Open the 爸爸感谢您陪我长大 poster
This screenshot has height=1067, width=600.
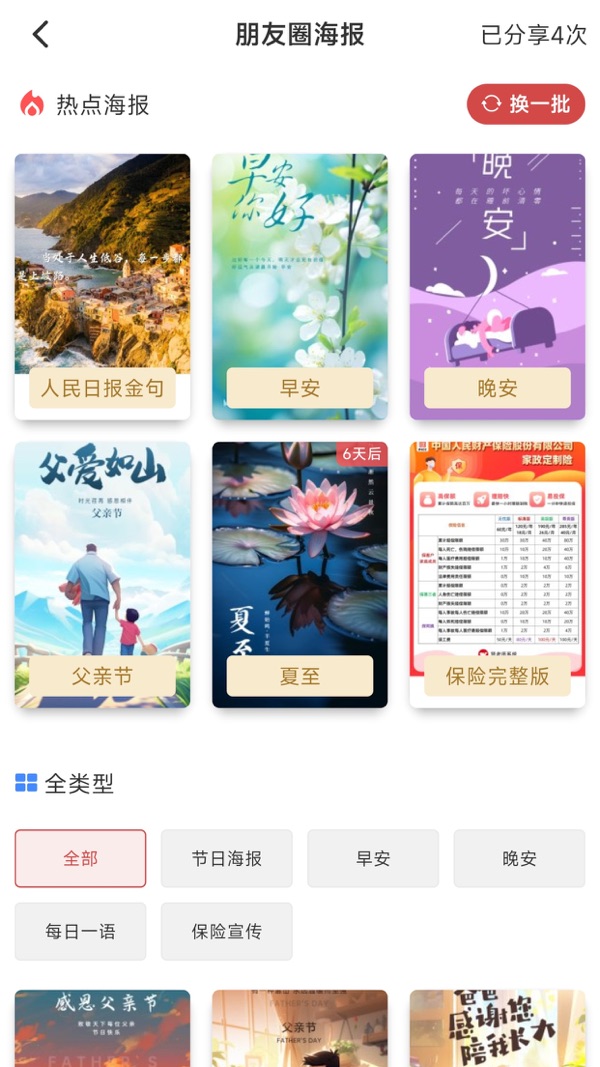coord(497,1028)
